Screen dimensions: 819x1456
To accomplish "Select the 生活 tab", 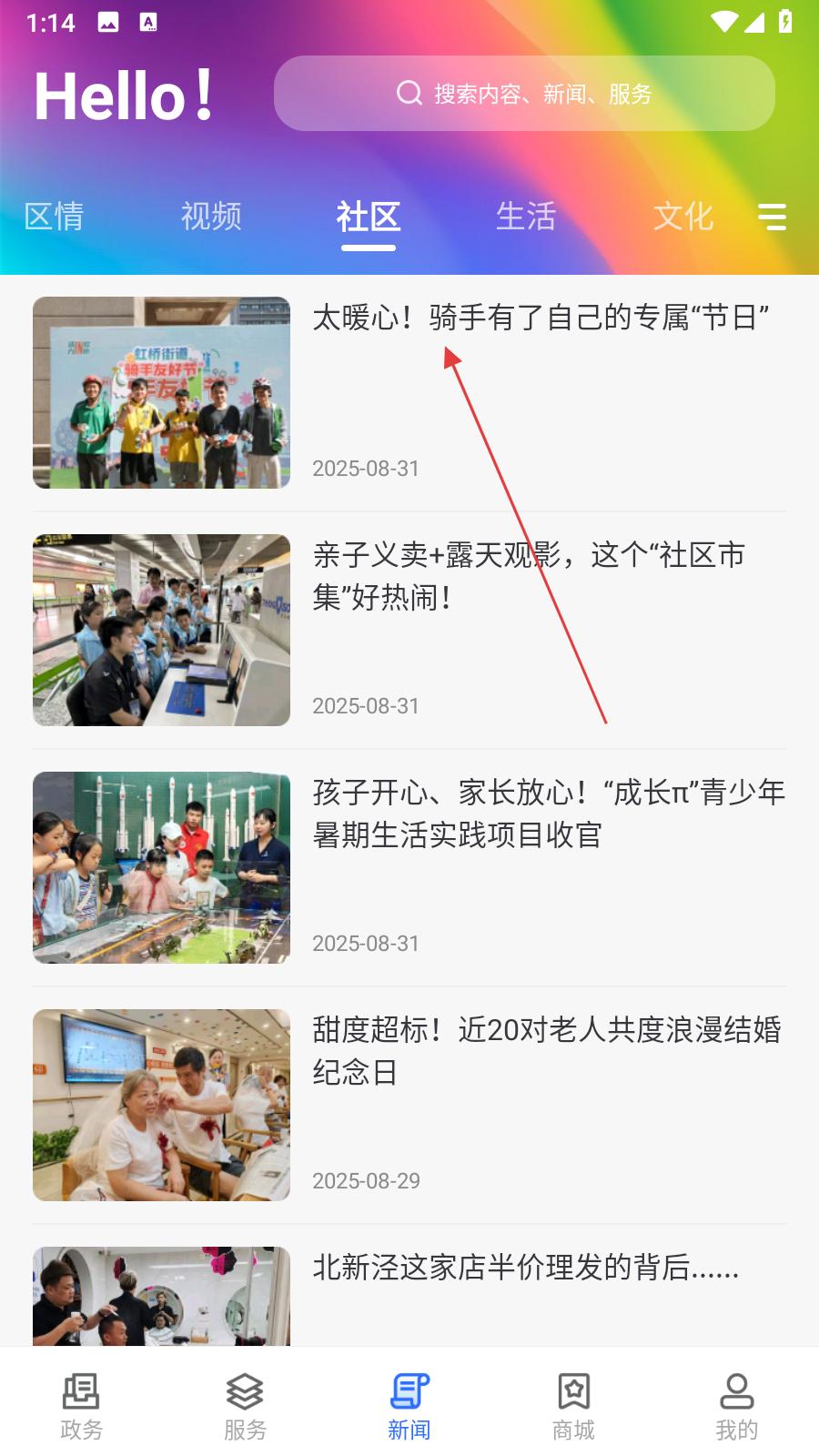I will (x=526, y=217).
